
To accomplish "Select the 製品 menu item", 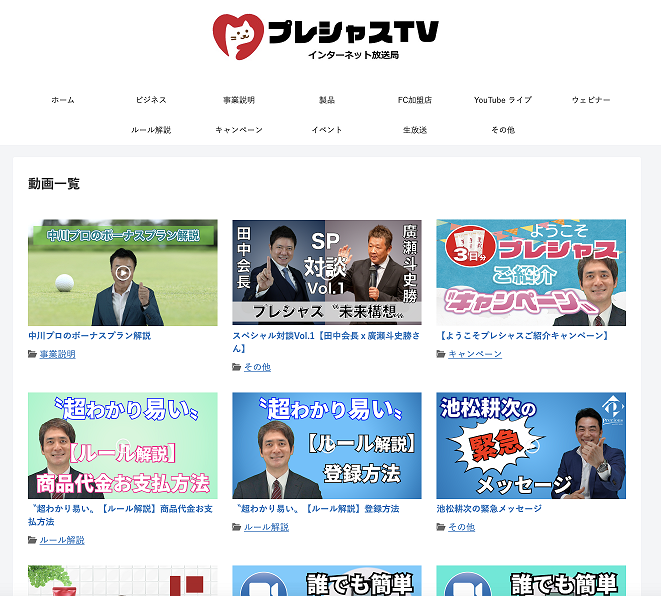I will [327, 100].
